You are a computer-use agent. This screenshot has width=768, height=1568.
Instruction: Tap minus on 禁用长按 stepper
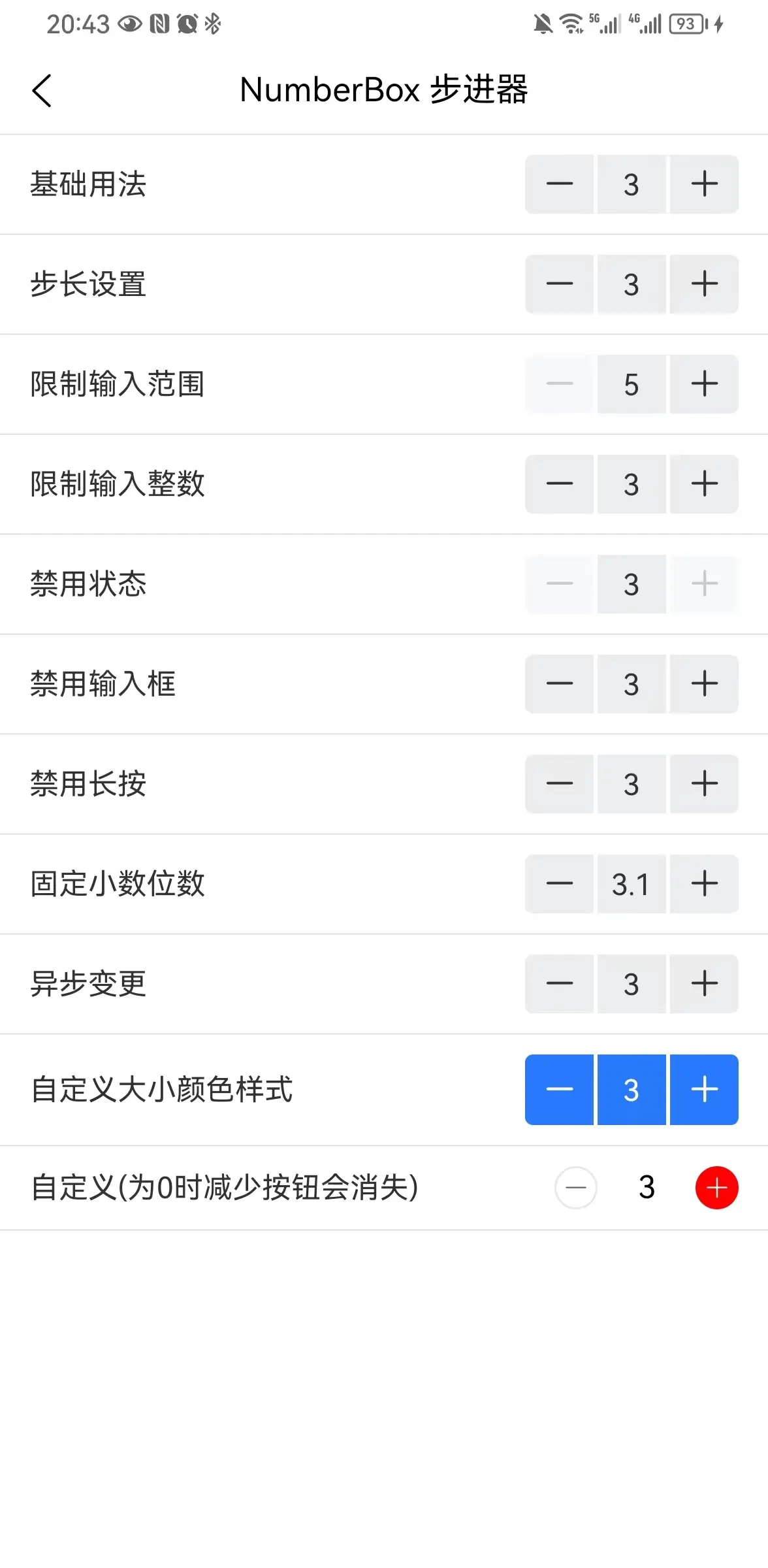[560, 784]
